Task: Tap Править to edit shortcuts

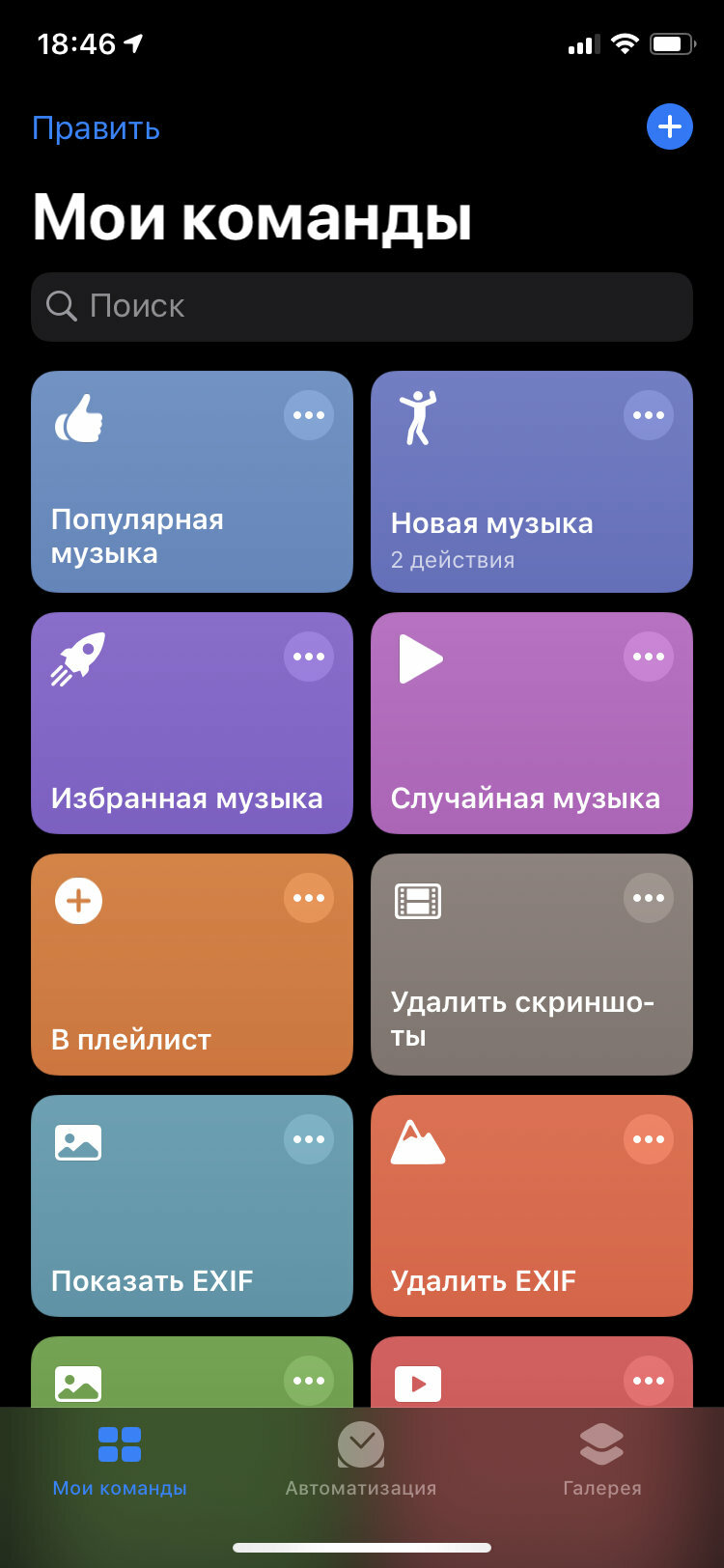Action: point(96,128)
